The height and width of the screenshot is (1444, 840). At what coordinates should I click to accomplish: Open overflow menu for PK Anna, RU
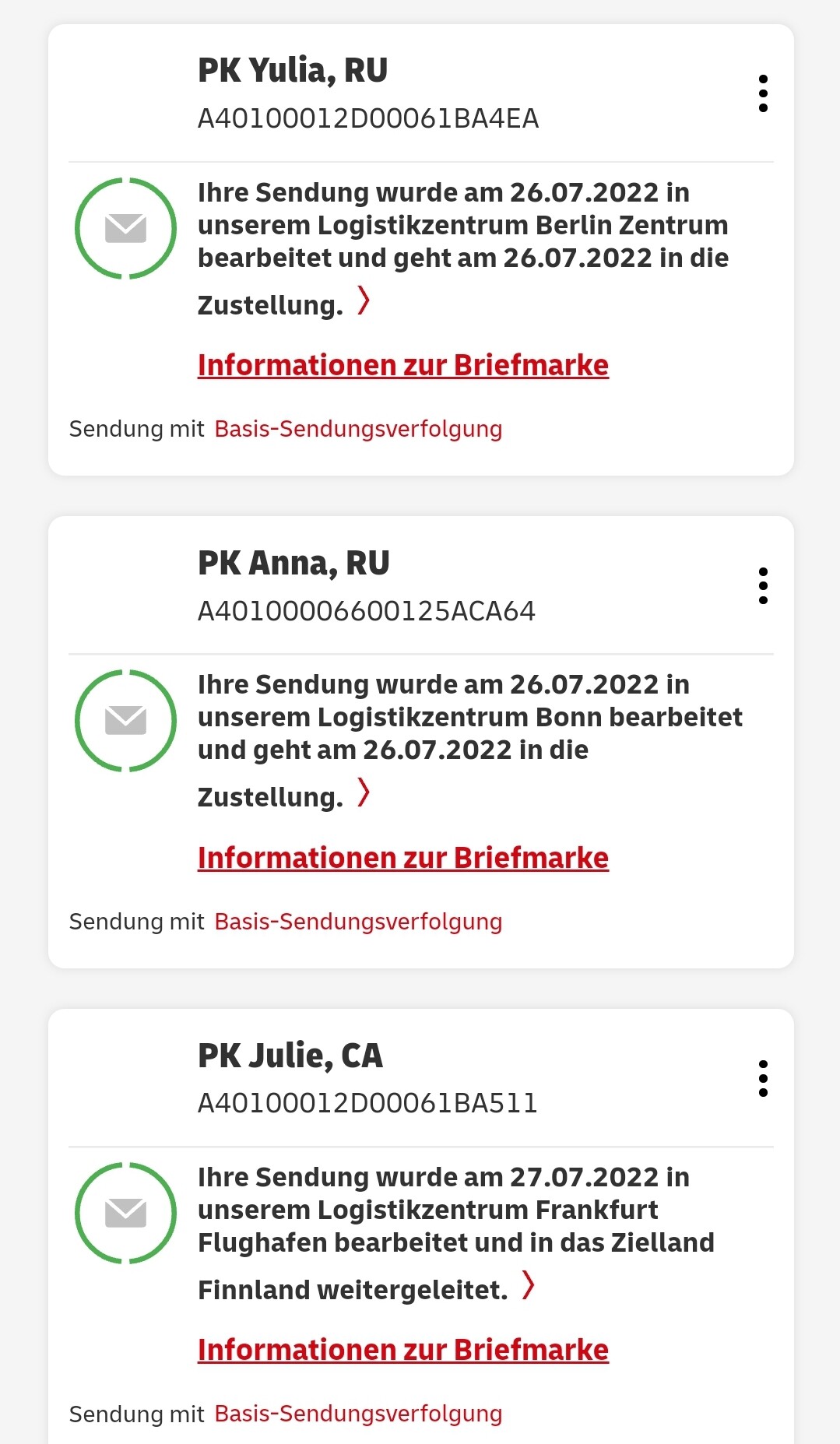coord(763,586)
